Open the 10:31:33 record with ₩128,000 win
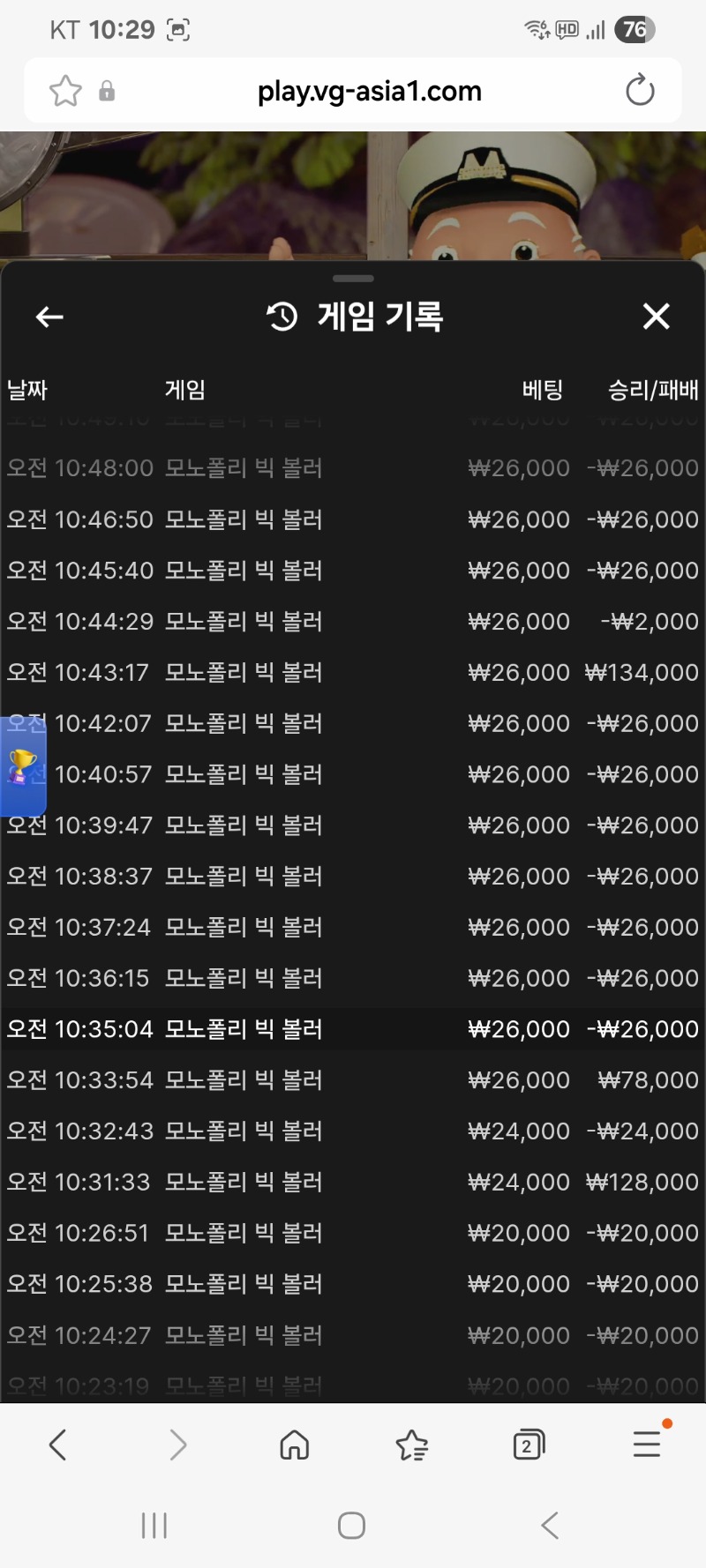The height and width of the screenshot is (1568, 706). [x=353, y=1182]
